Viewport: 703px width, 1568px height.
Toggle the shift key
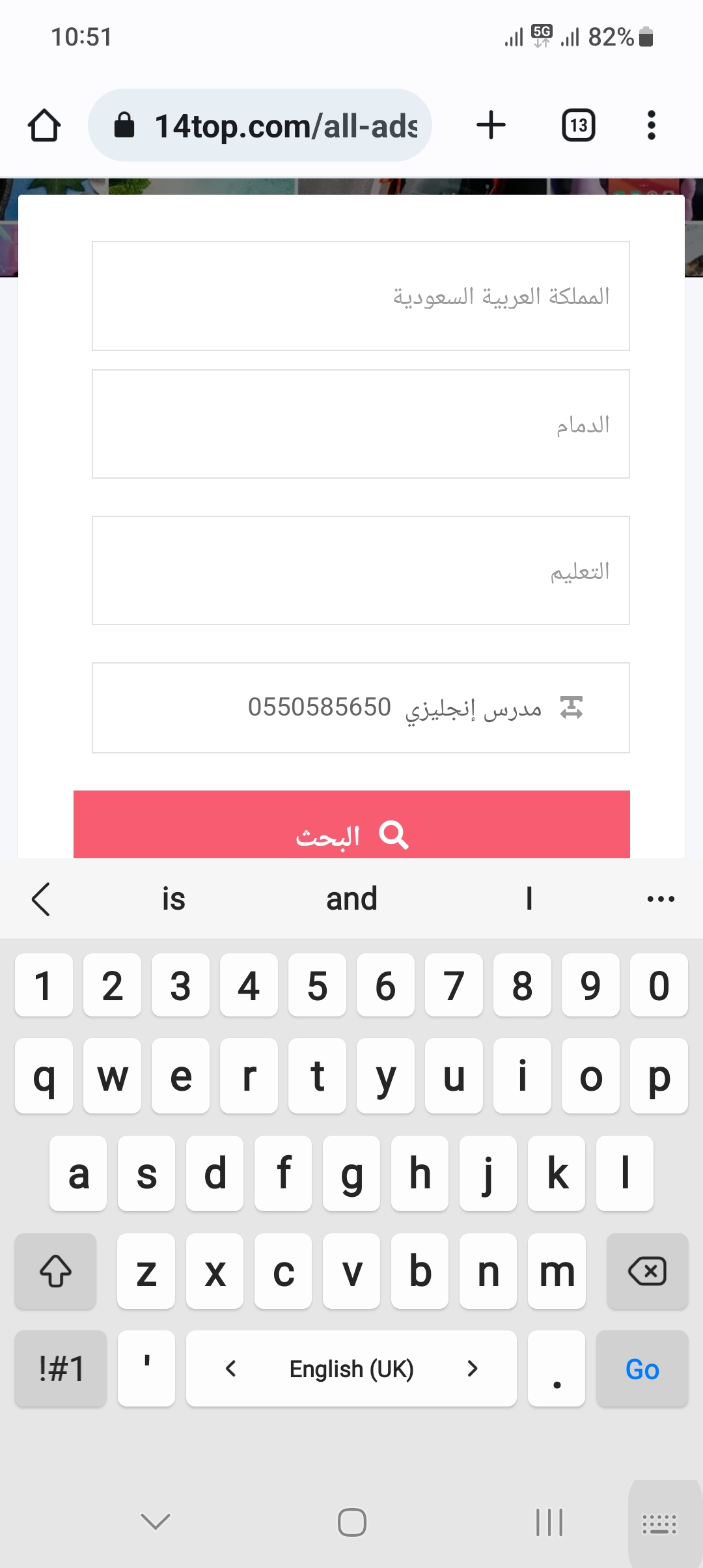[56, 1271]
